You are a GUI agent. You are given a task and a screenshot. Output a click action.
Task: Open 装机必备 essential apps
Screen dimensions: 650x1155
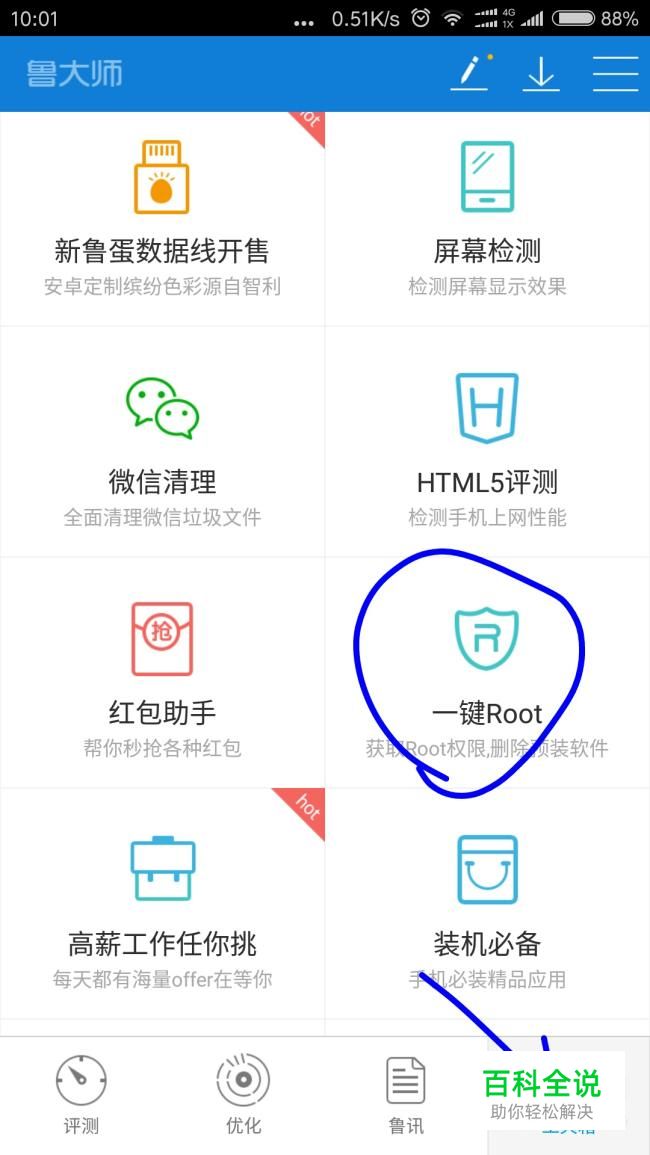pyautogui.click(x=487, y=904)
